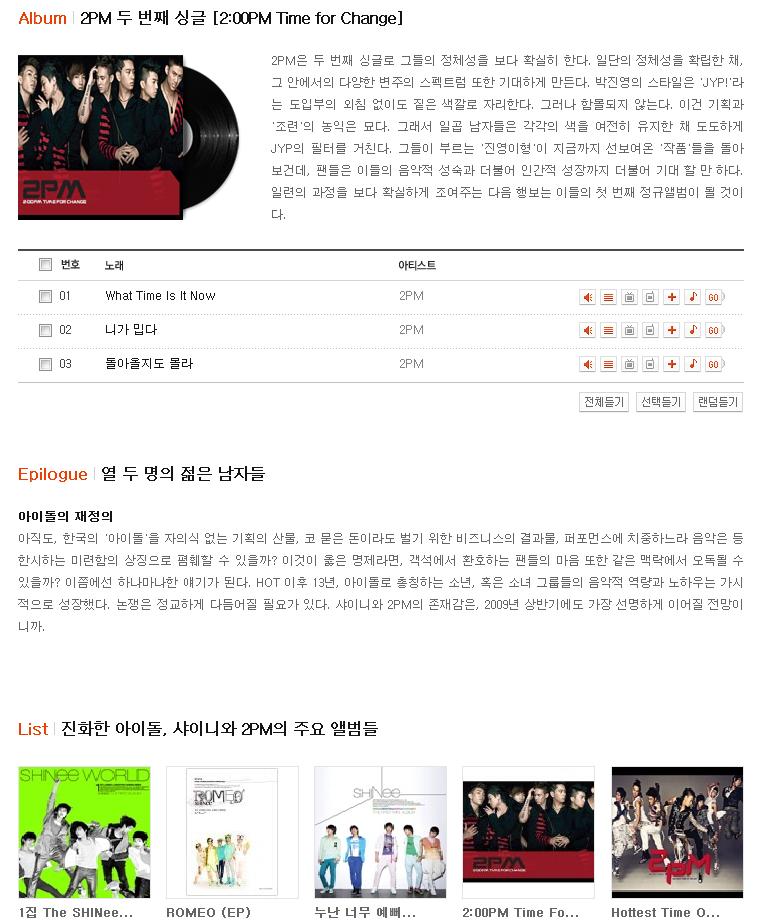Tick the checkbox for 돌아올지도 몰라
Screen dimensions: 767x922
45,364
